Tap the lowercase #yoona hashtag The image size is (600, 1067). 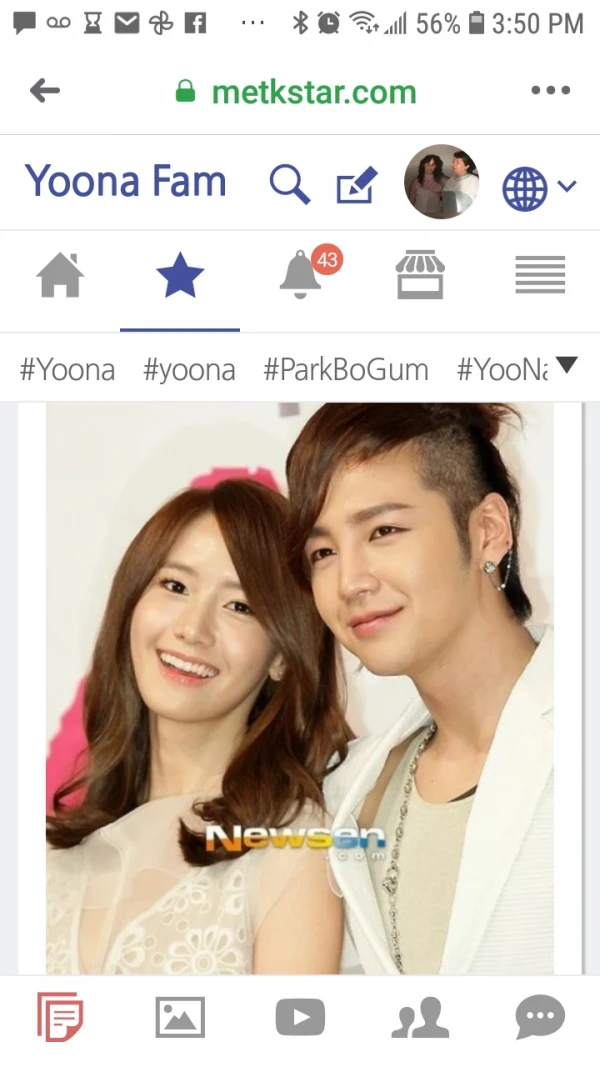pos(189,370)
